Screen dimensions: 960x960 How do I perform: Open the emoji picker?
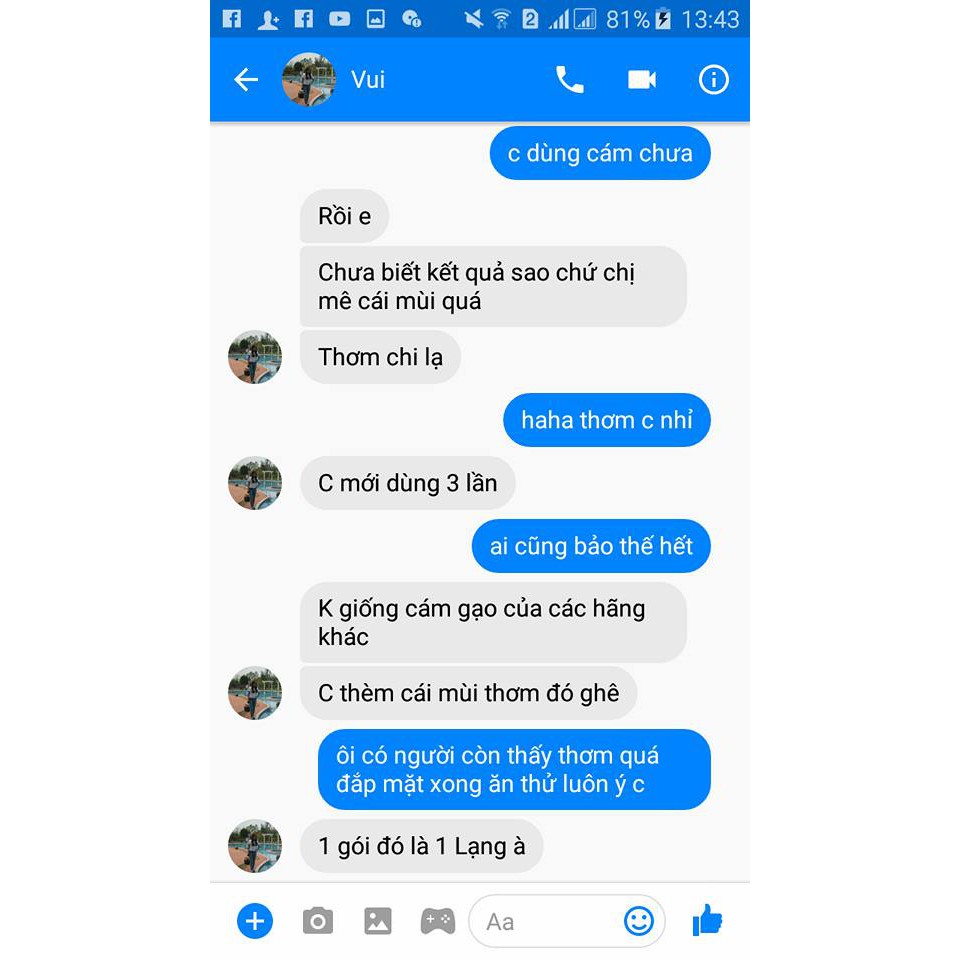point(639,921)
